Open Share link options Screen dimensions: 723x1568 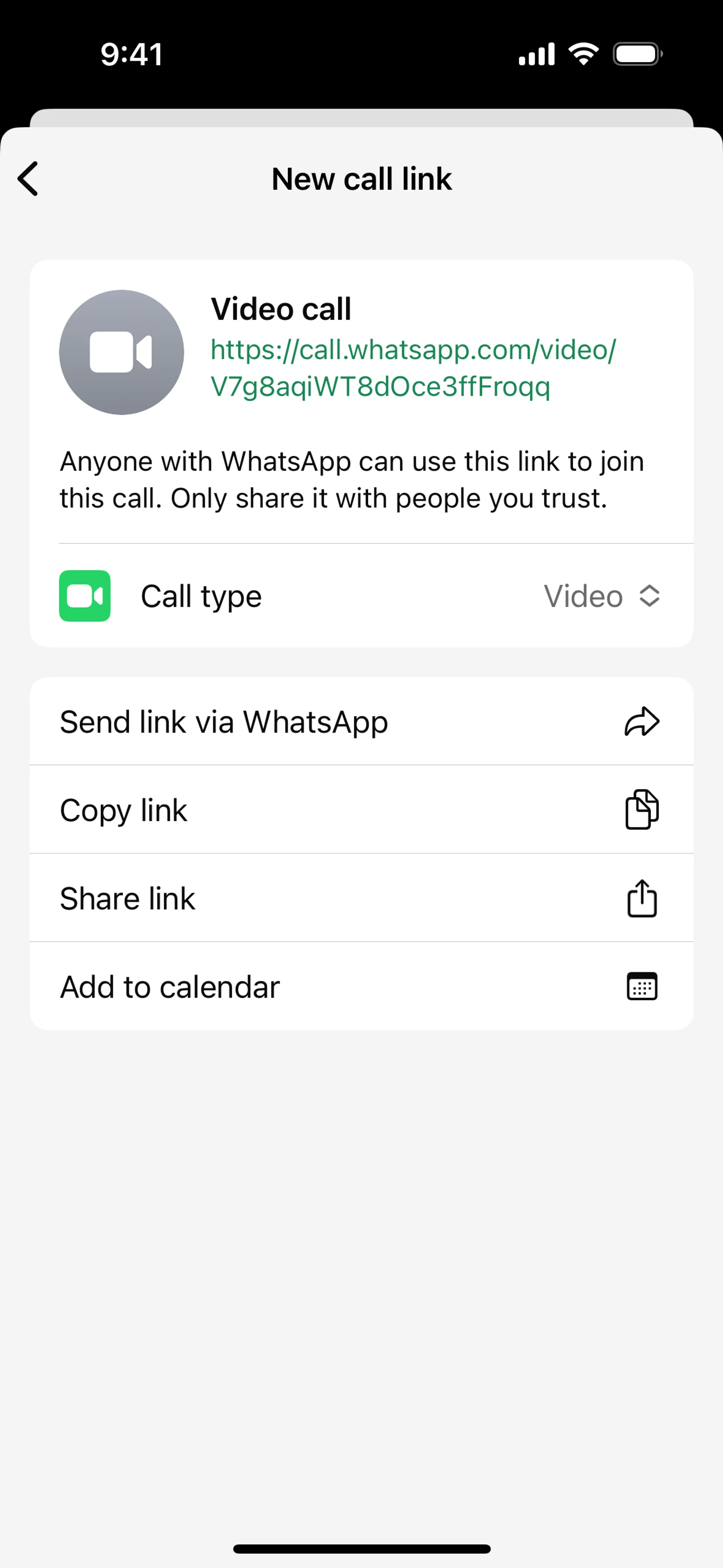(361, 898)
